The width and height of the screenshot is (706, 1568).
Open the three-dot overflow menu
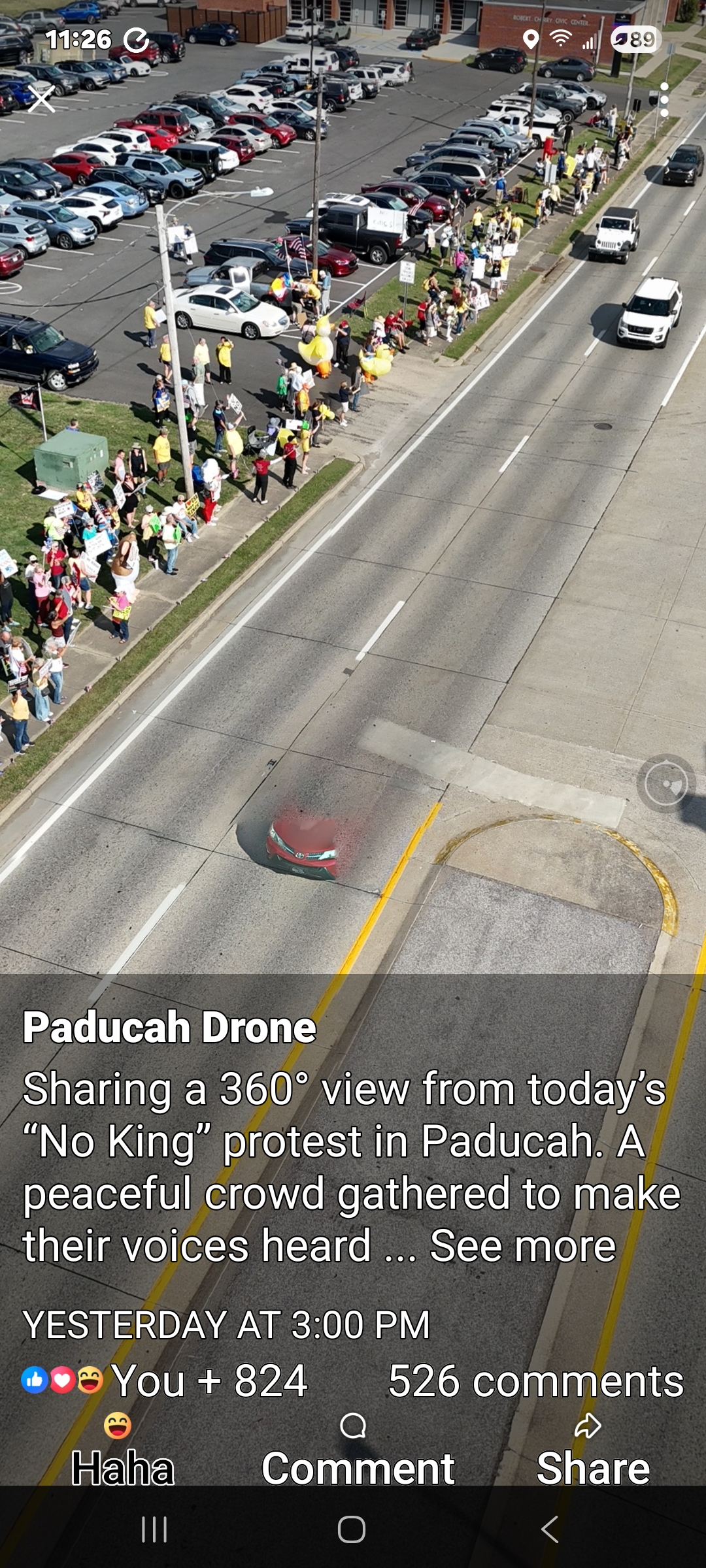coord(664,100)
